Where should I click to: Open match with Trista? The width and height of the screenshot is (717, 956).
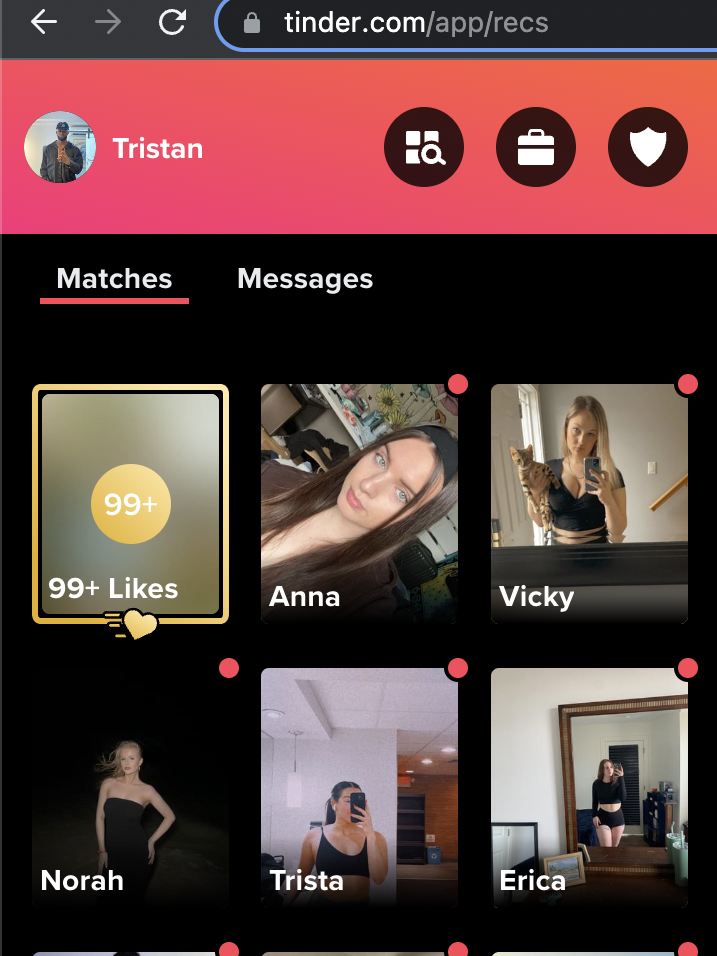pyautogui.click(x=359, y=788)
